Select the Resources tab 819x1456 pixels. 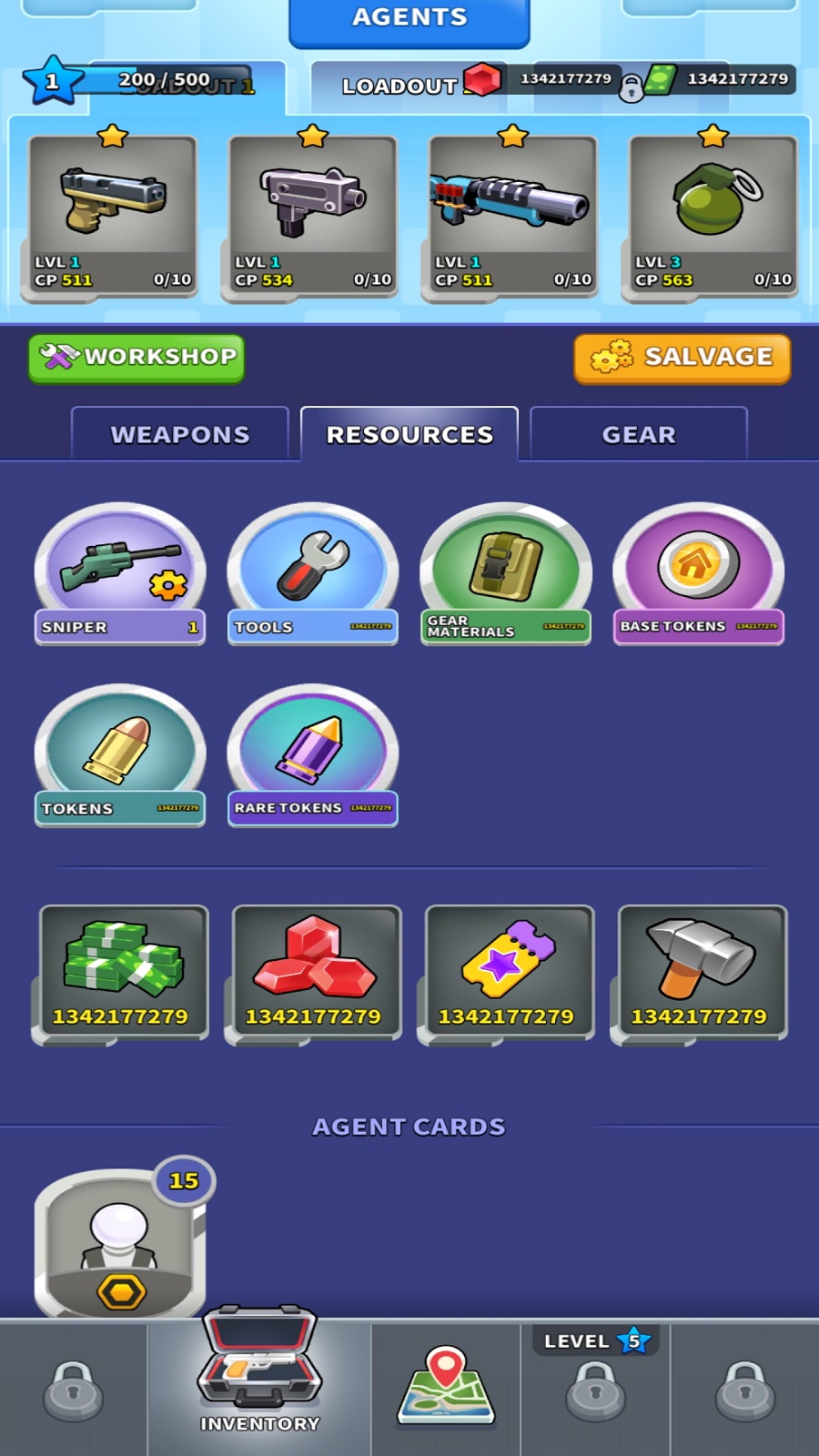pos(409,435)
